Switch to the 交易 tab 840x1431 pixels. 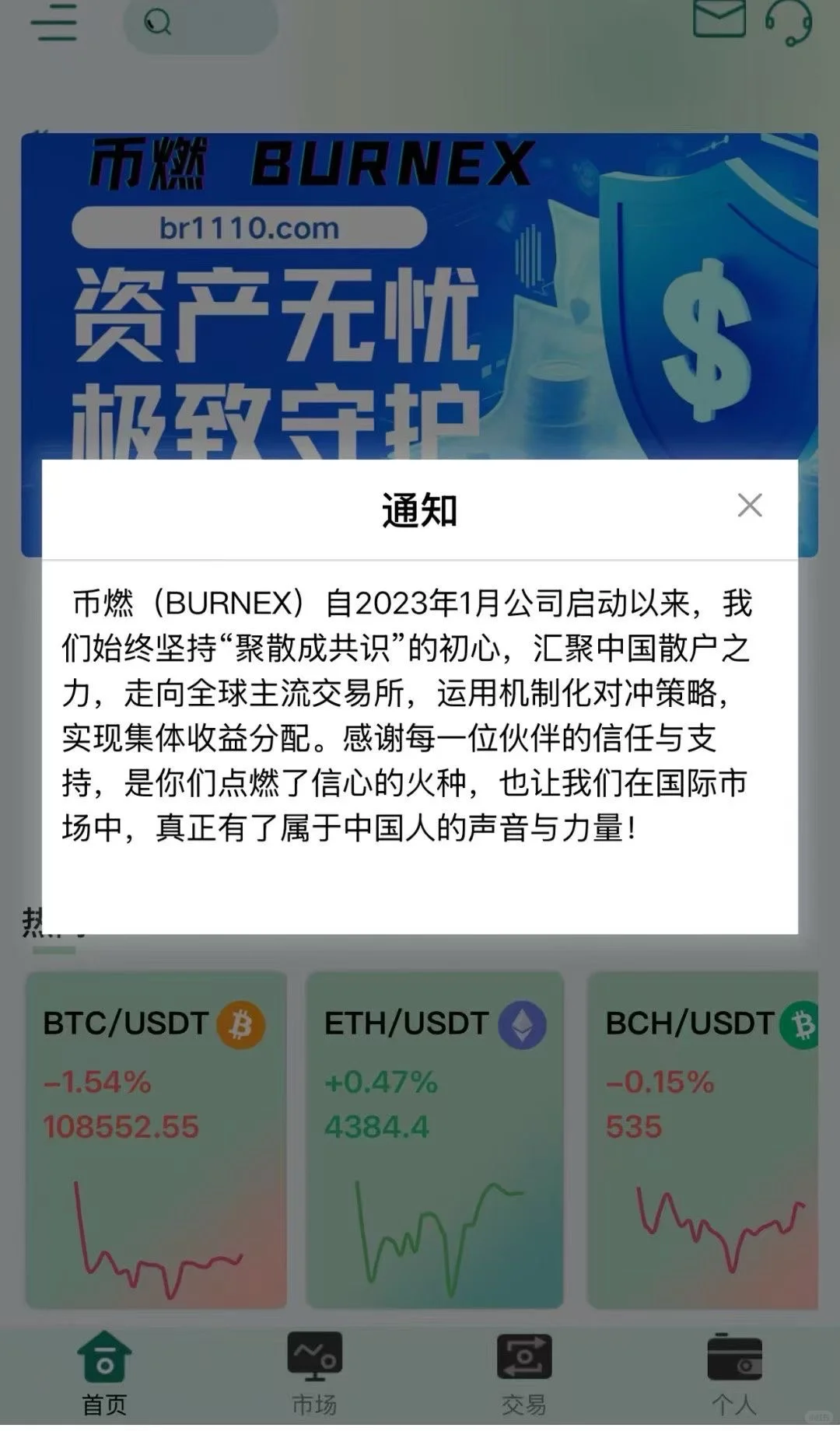(x=523, y=1373)
